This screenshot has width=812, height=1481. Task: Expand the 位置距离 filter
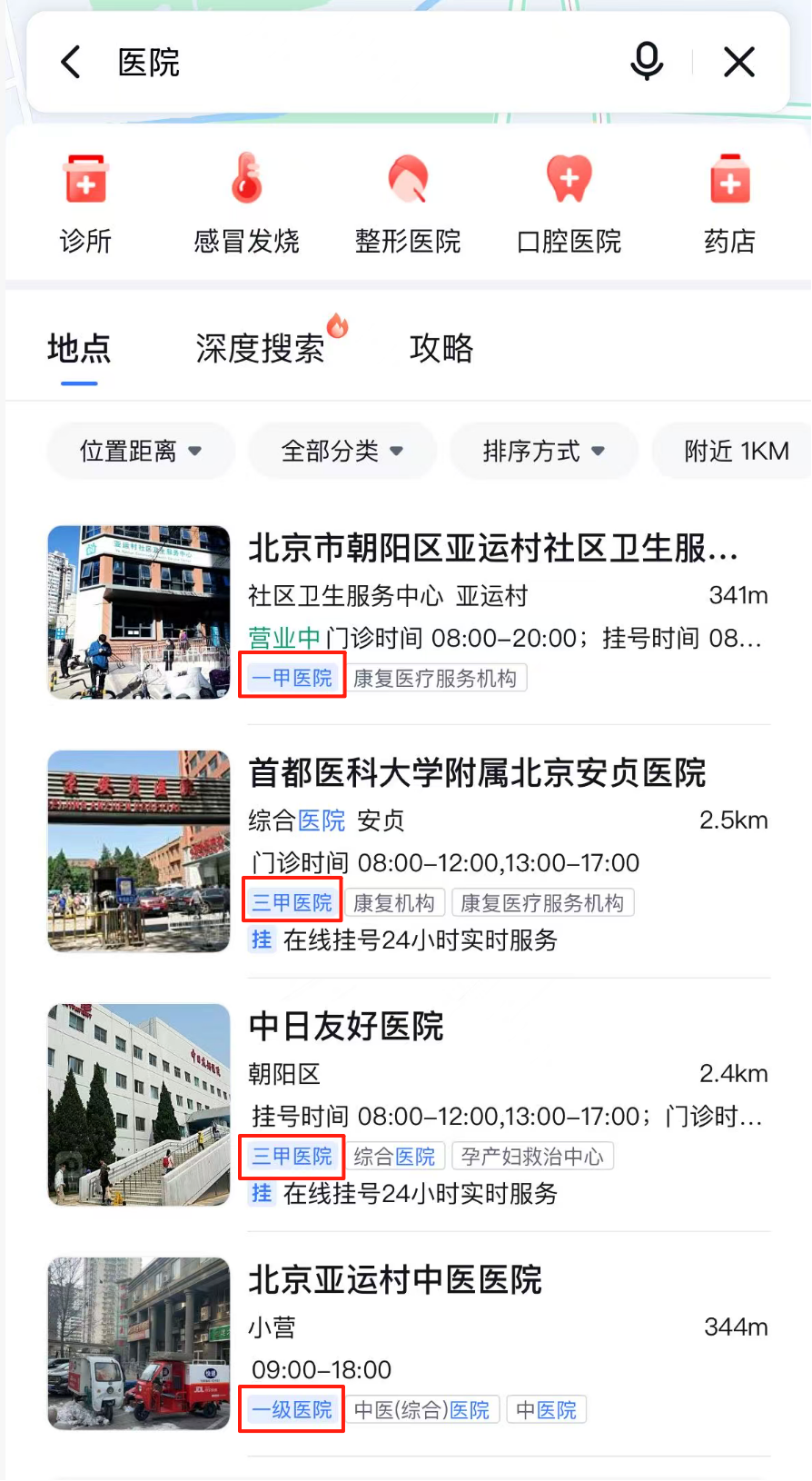coord(141,451)
